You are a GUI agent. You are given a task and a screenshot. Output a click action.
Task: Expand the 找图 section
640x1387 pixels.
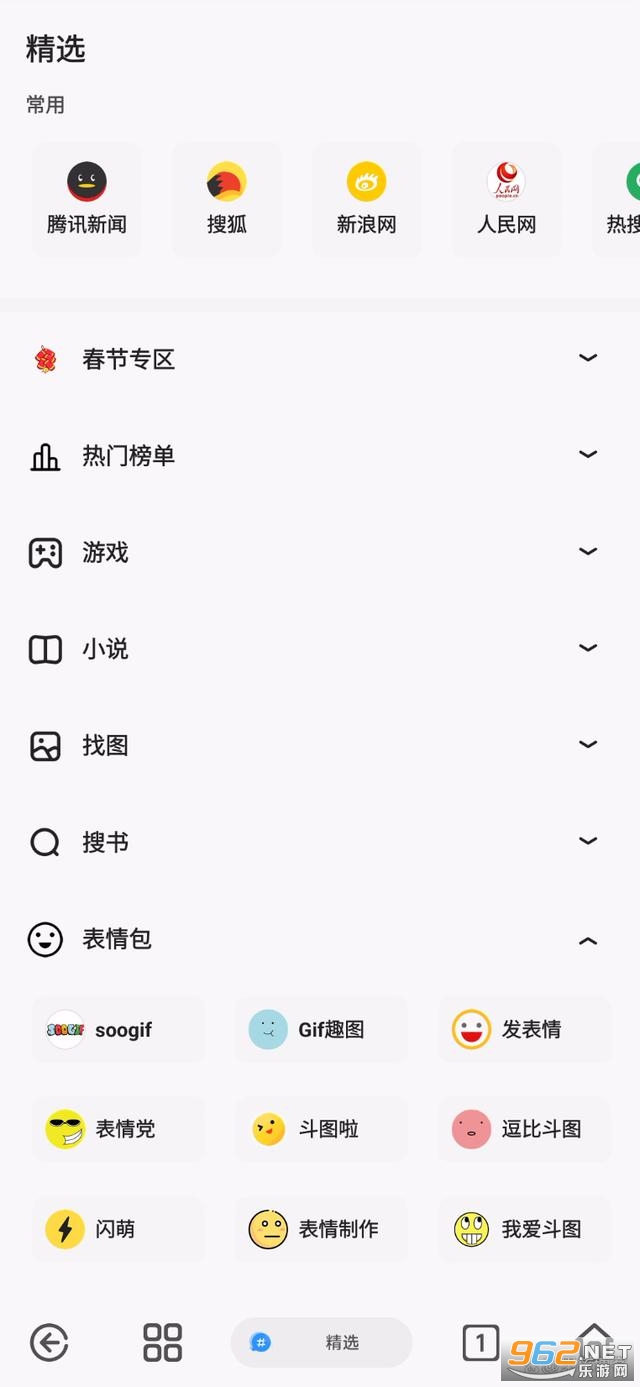pos(320,746)
